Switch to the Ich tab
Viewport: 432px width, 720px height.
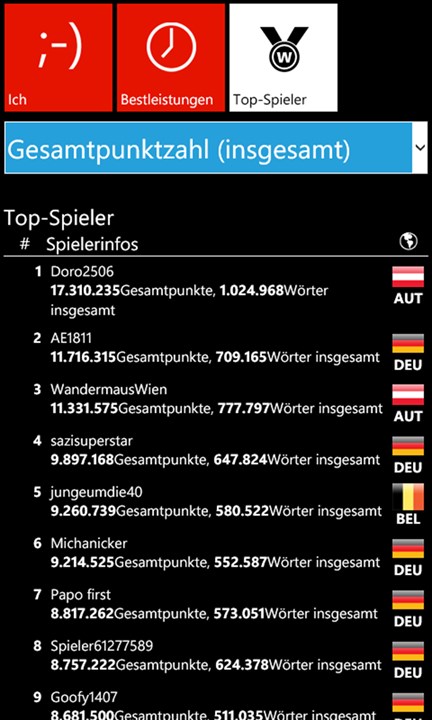point(58,57)
